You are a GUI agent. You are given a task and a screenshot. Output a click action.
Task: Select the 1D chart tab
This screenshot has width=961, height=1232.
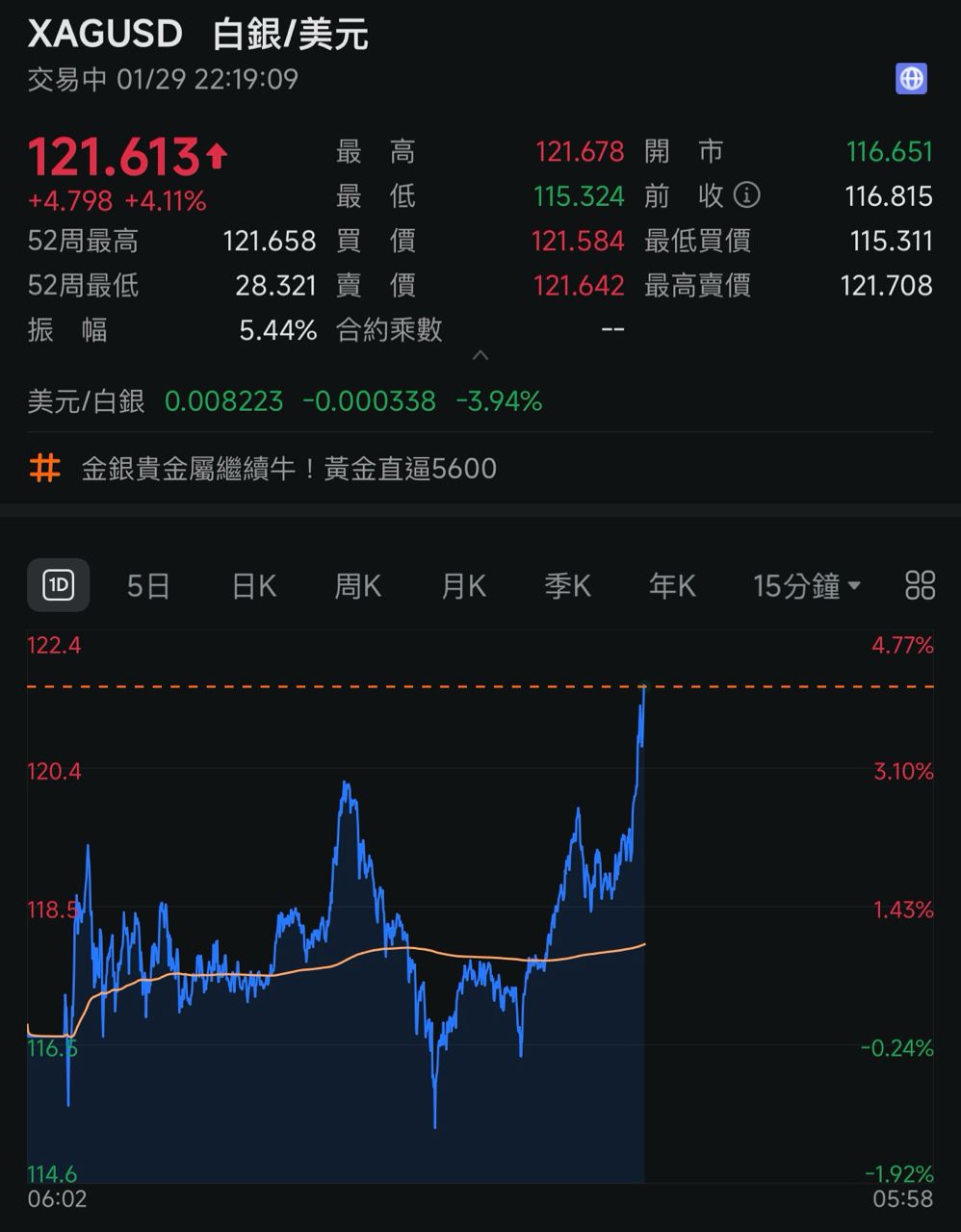click(x=59, y=585)
